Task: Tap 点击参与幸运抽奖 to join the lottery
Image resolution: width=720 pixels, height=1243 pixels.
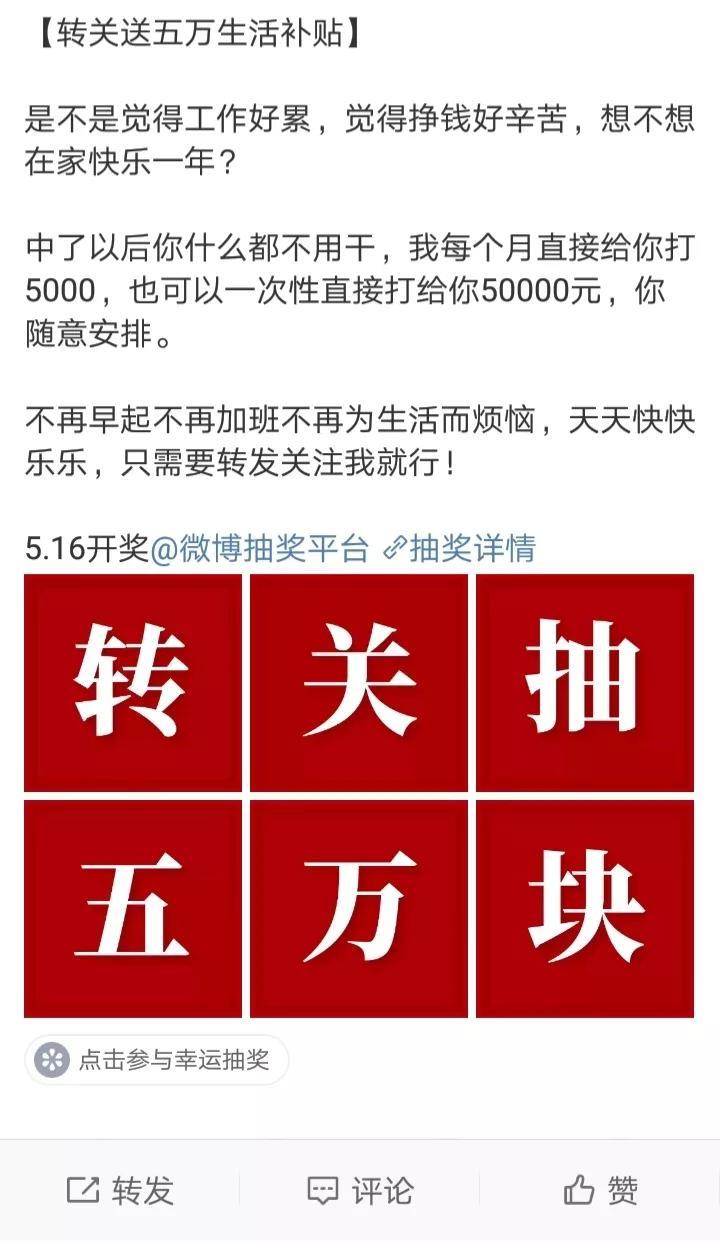Action: click(157, 1060)
